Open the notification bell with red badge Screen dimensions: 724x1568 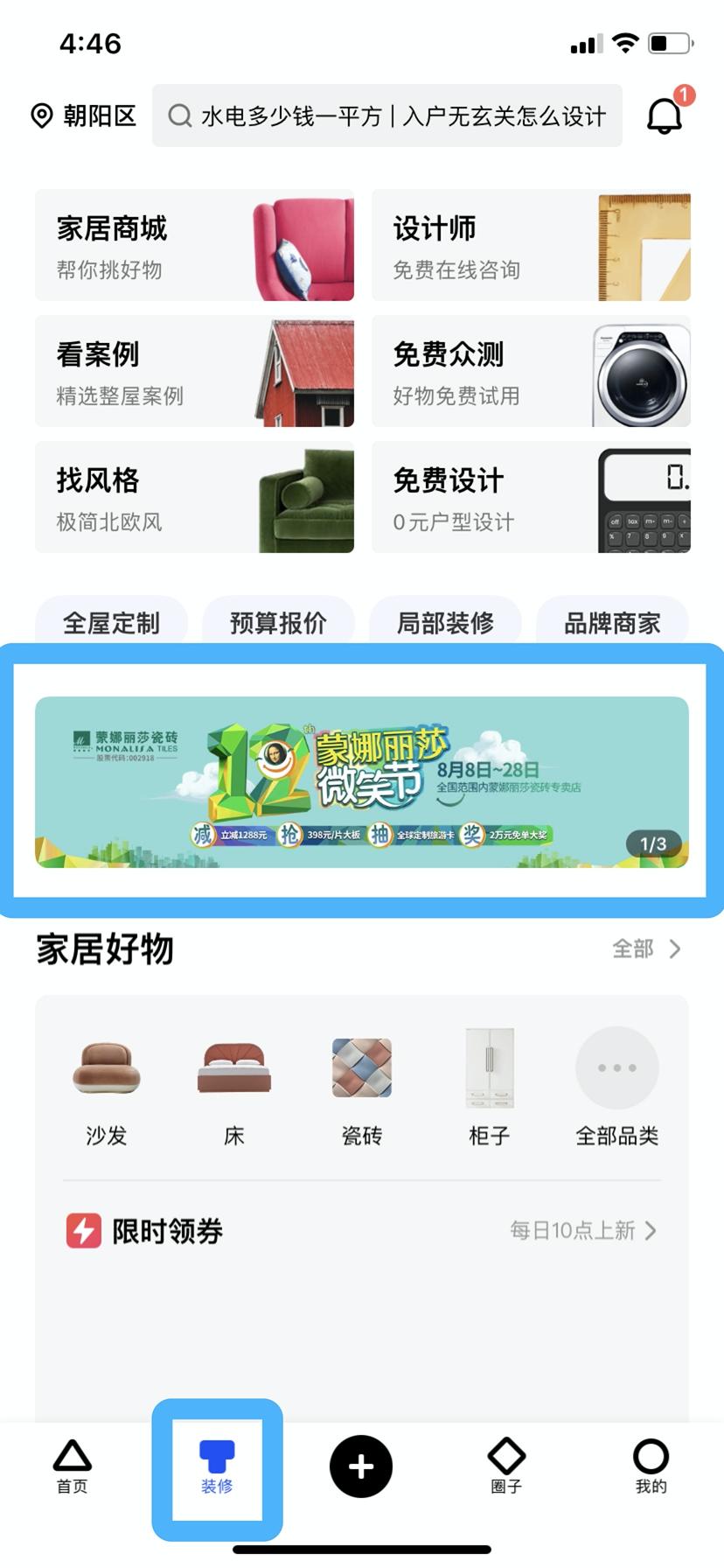[x=664, y=115]
